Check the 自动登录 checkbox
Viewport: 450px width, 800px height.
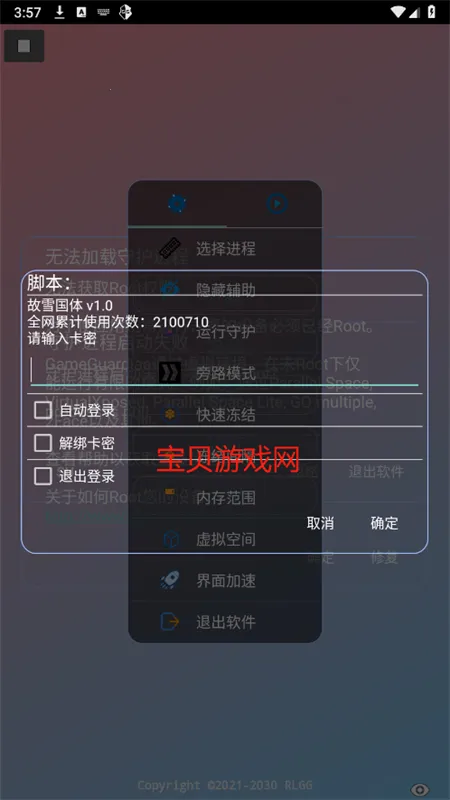pos(43,410)
